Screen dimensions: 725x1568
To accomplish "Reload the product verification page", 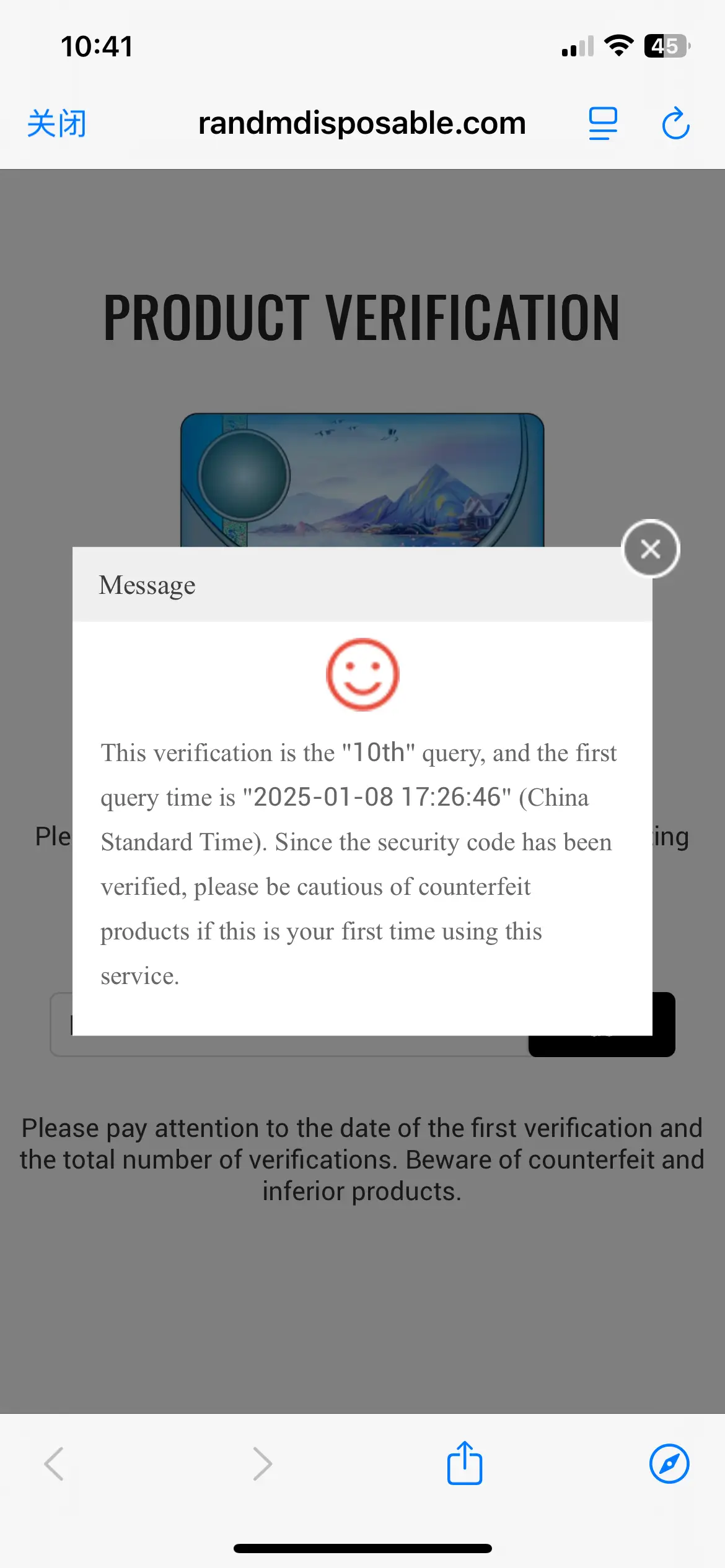I will click(675, 123).
